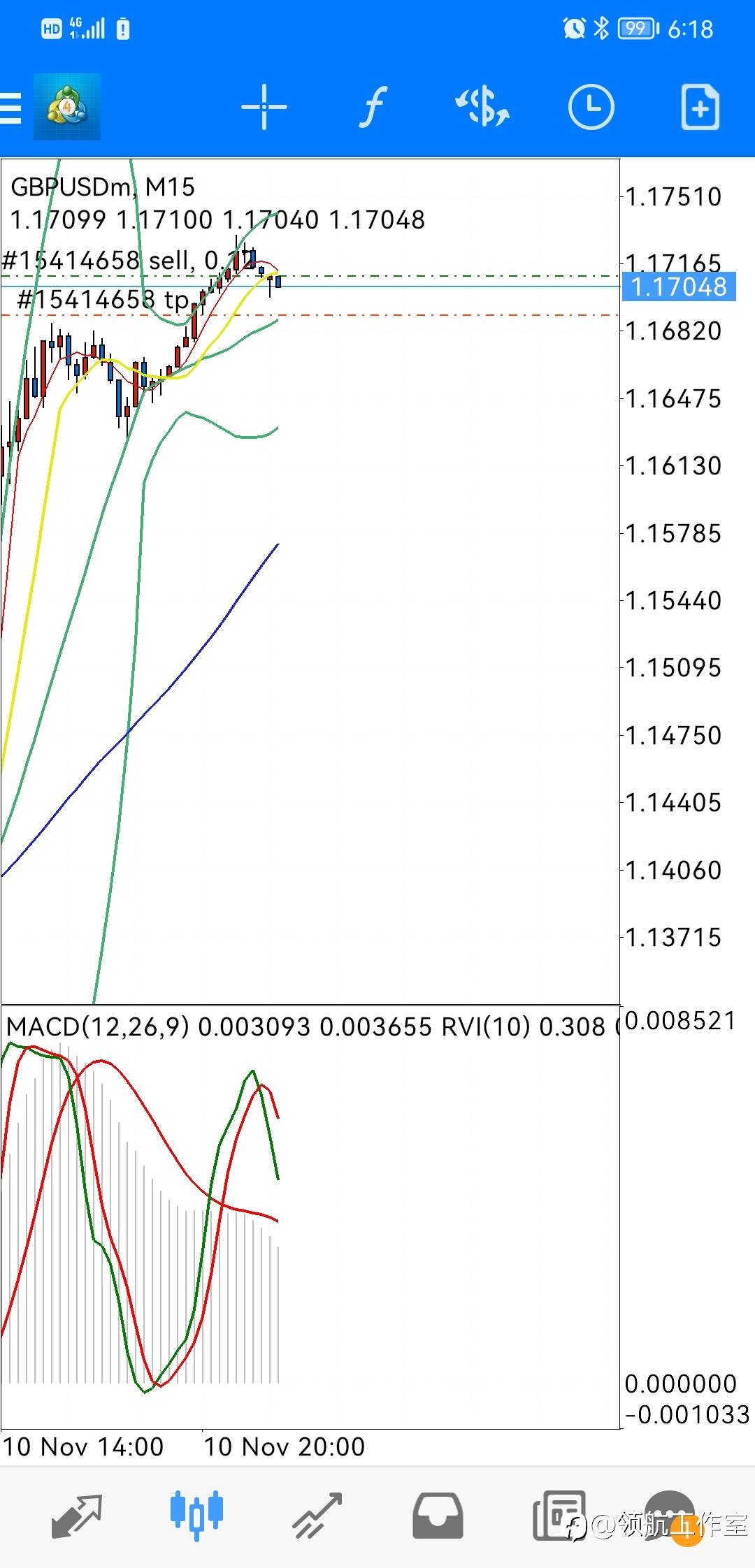Open the indicators list
The height and width of the screenshot is (1568, 755).
pyautogui.click(x=373, y=107)
